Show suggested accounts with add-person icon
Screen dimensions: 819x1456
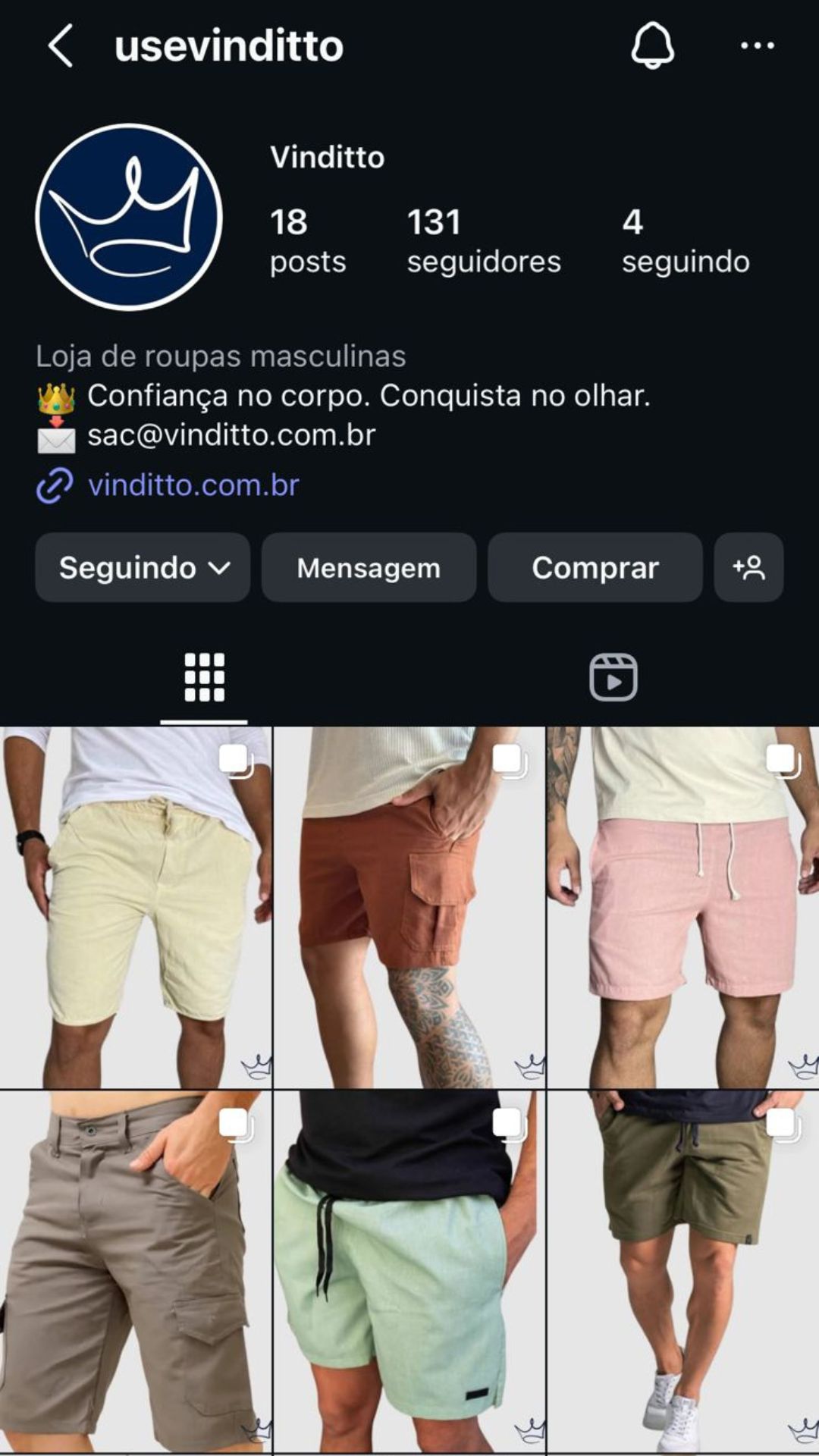pyautogui.click(x=748, y=568)
